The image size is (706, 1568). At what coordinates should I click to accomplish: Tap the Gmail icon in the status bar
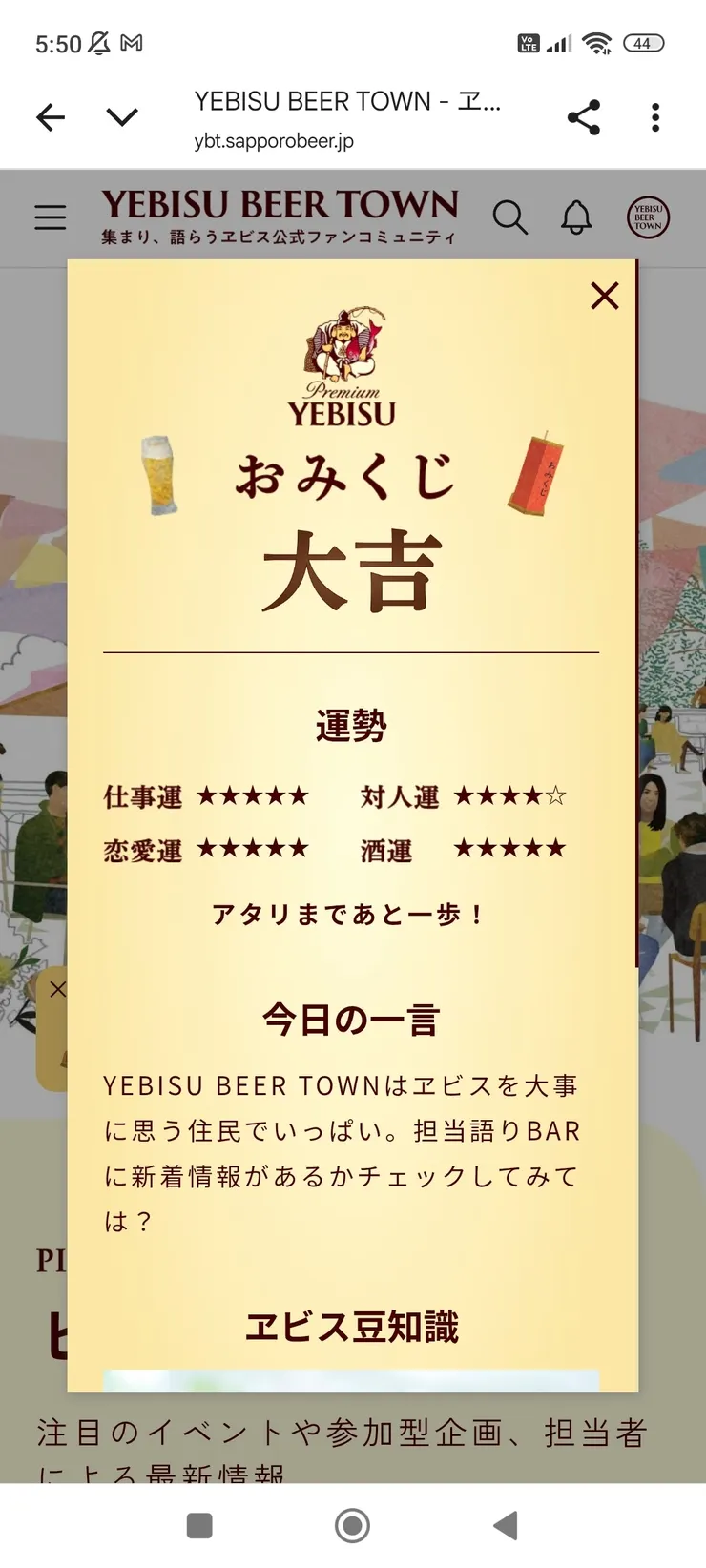(x=132, y=42)
